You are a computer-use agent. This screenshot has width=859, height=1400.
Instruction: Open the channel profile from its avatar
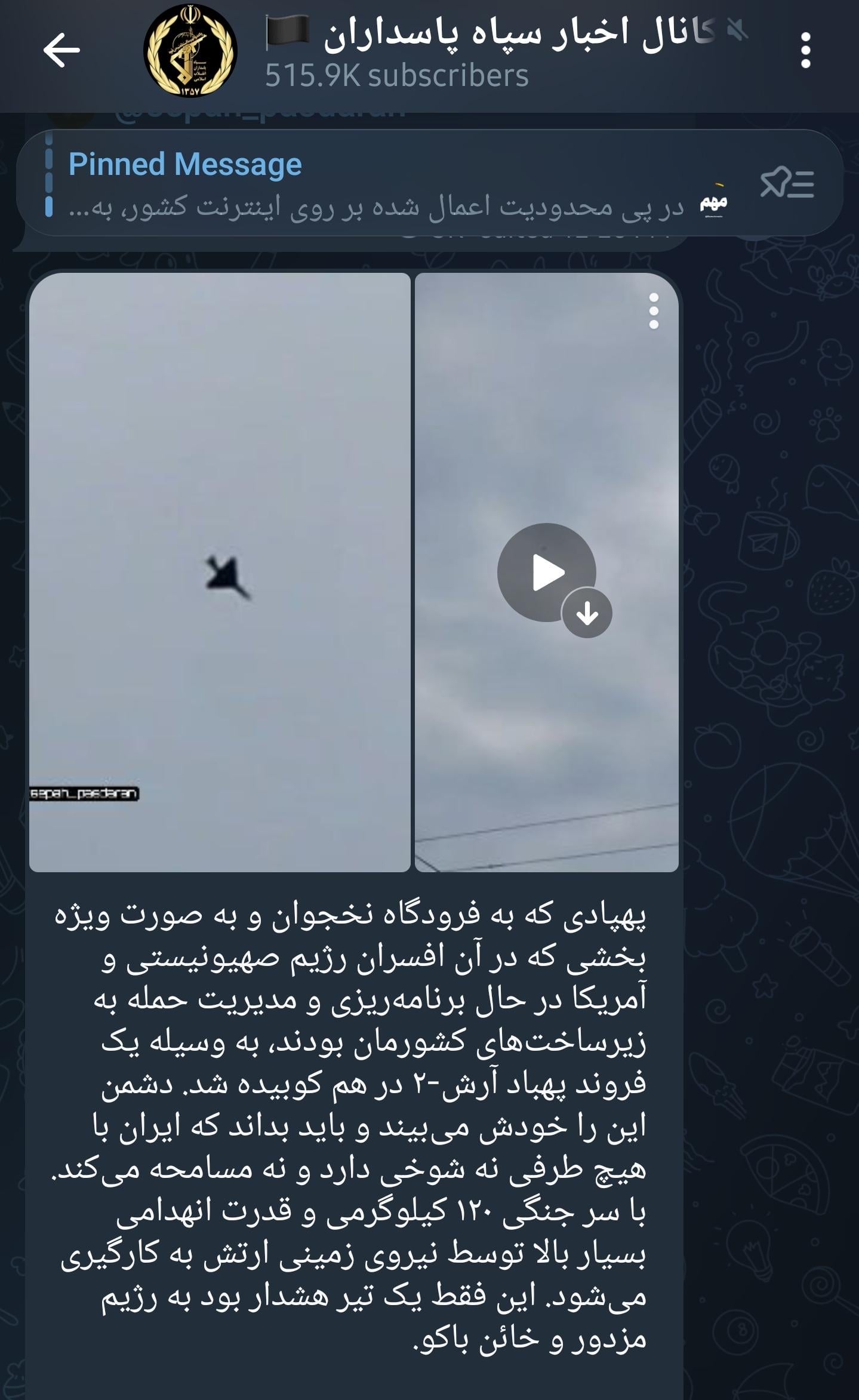click(x=190, y=51)
